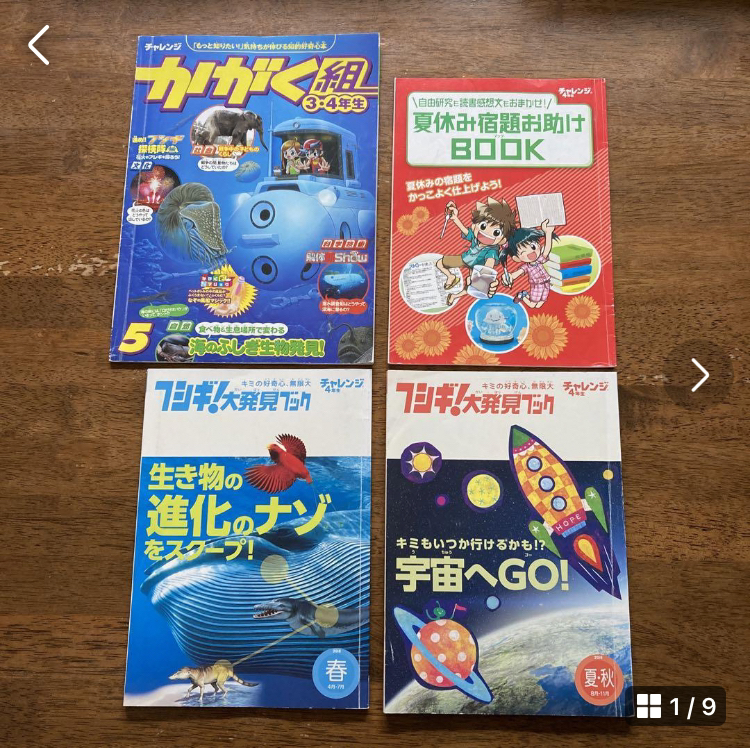Show the next photo with right chevron
Viewport: 750px width, 748px height.
[x=700, y=375]
